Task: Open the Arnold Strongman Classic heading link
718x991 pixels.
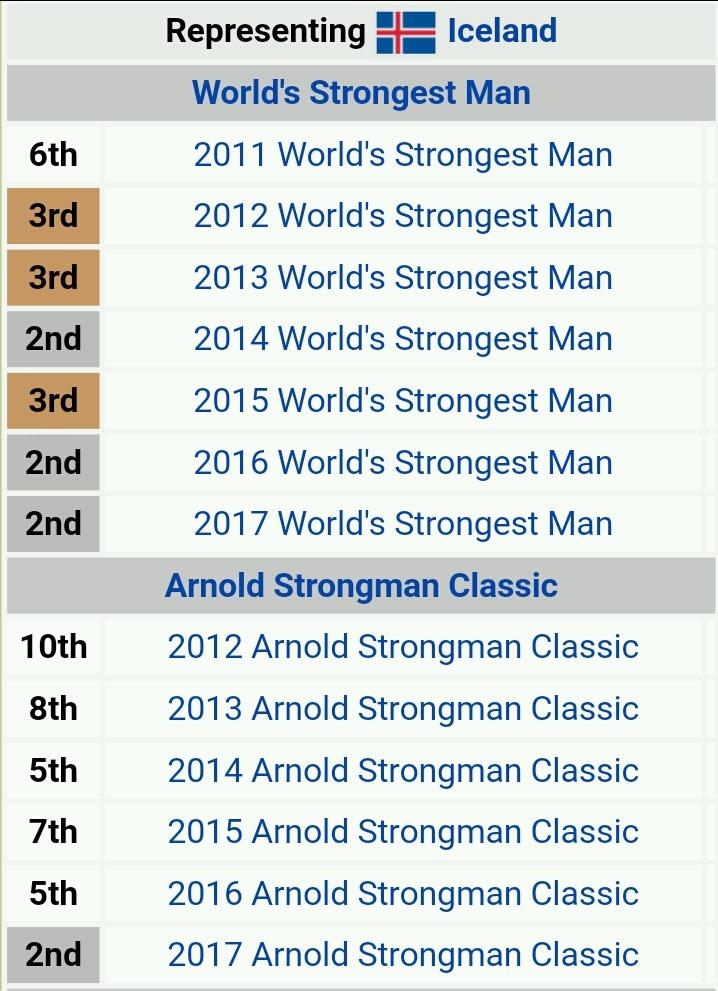Action: tap(361, 586)
